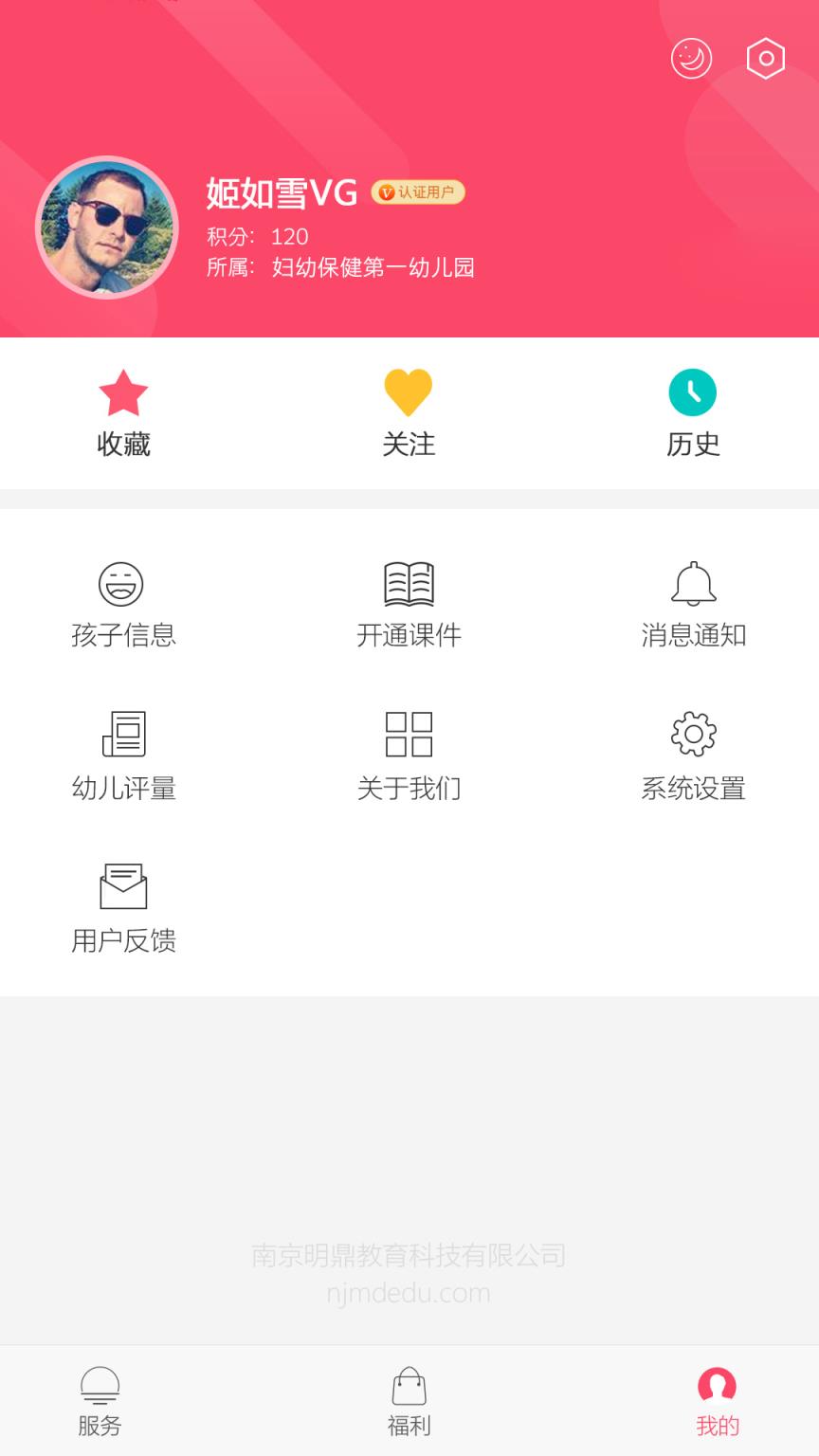Open browsing 历史 clock icon
Image resolution: width=819 pixels, height=1456 pixels.
[693, 391]
